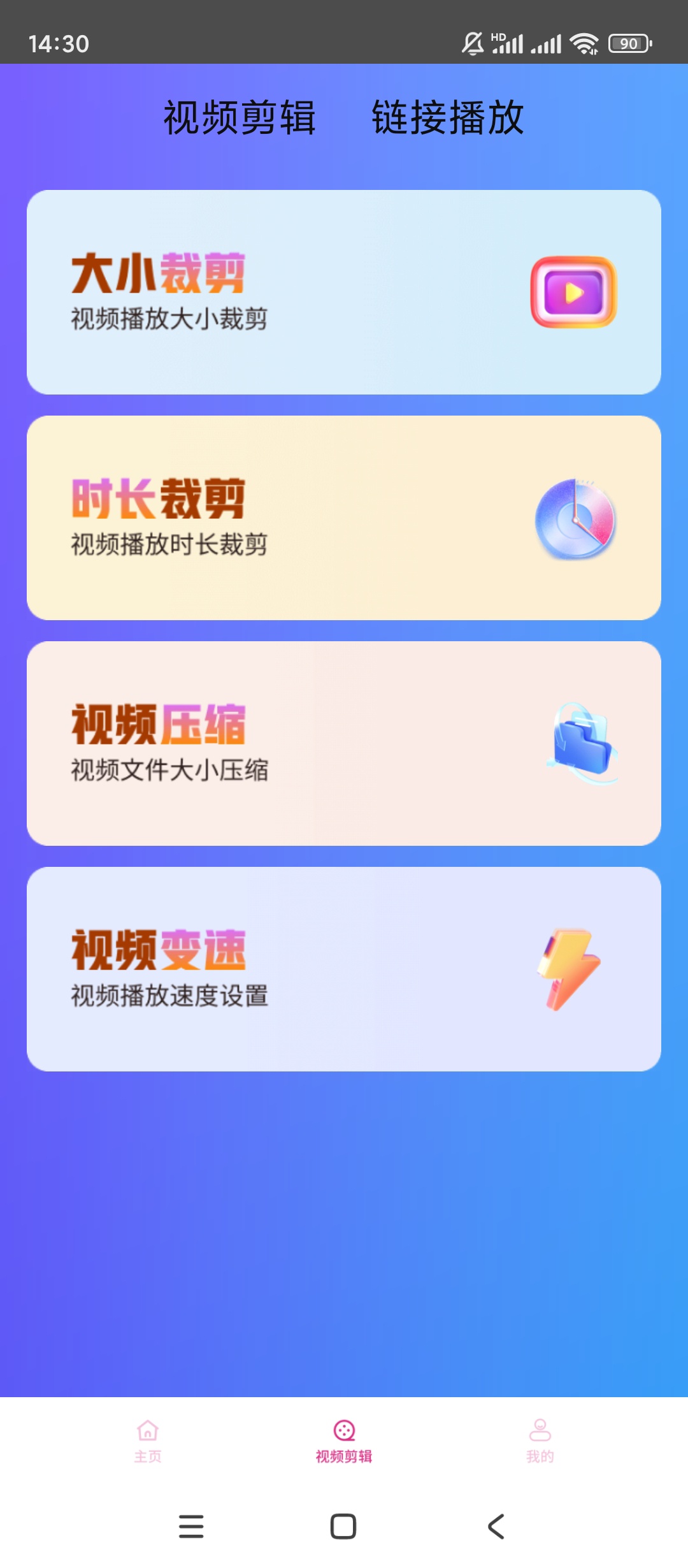Open the 大小裁剪 card
The height and width of the screenshot is (1568, 688).
pyautogui.click(x=344, y=292)
